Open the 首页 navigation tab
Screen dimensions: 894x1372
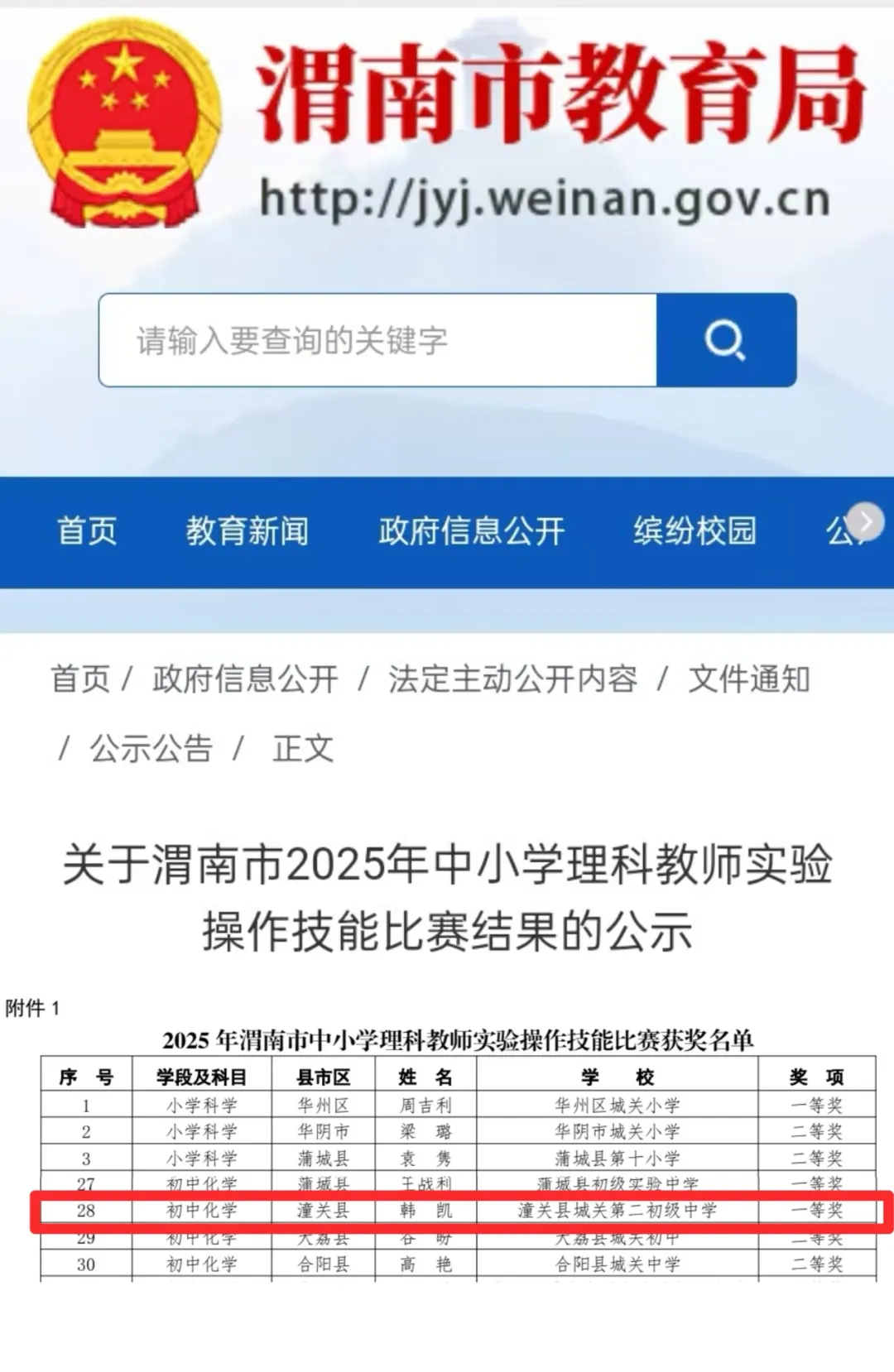(x=87, y=531)
